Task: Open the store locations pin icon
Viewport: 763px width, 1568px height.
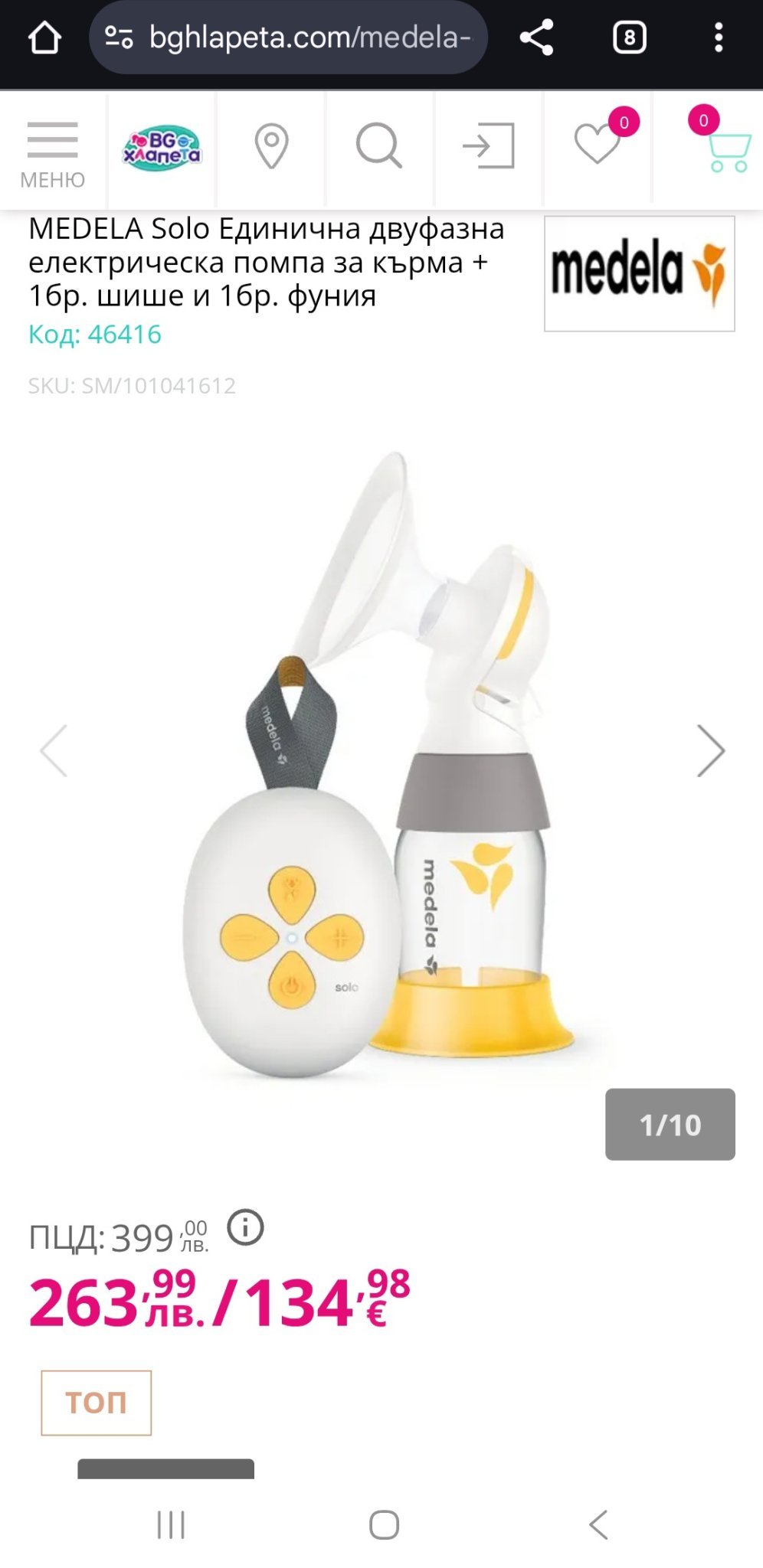Action: (x=271, y=145)
